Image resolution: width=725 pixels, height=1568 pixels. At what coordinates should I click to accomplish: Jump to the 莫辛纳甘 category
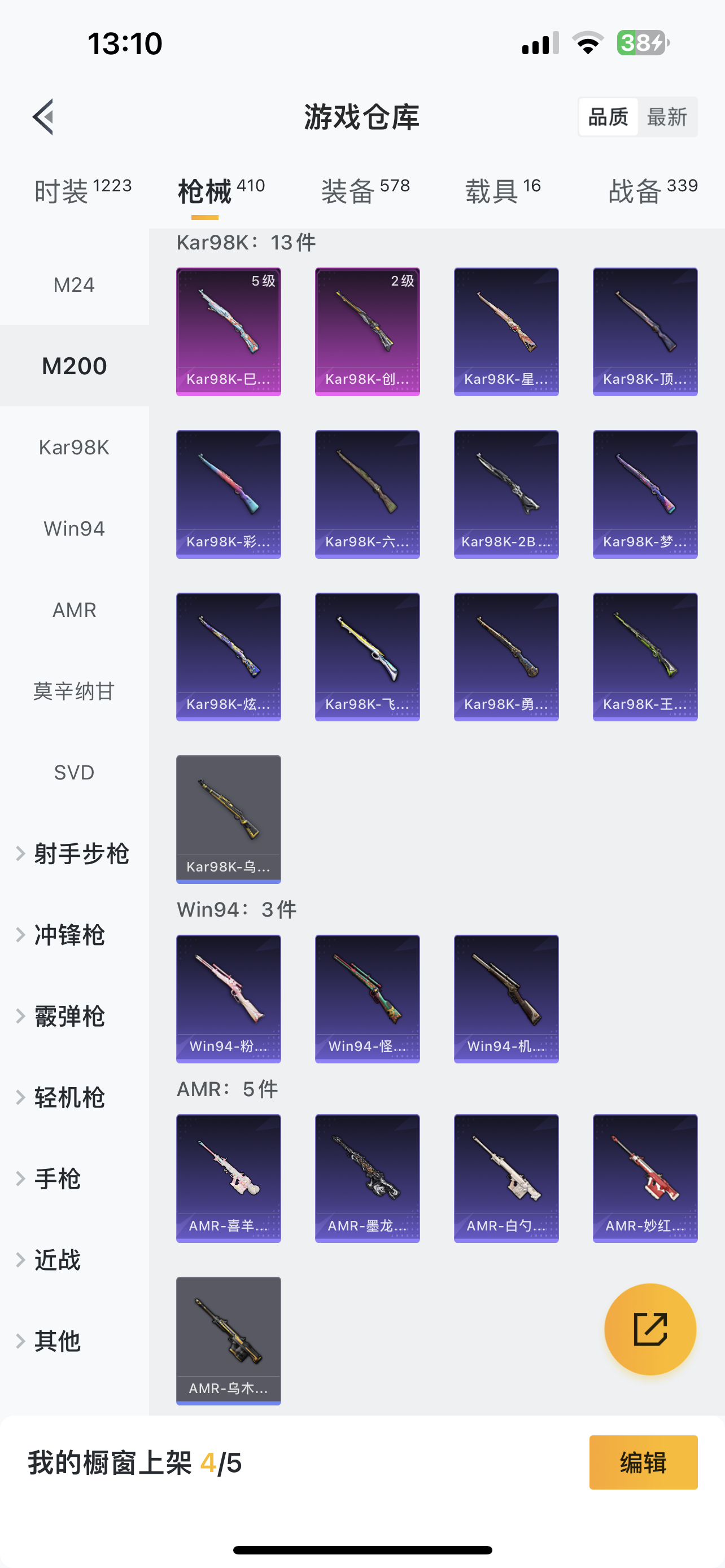[x=73, y=691]
